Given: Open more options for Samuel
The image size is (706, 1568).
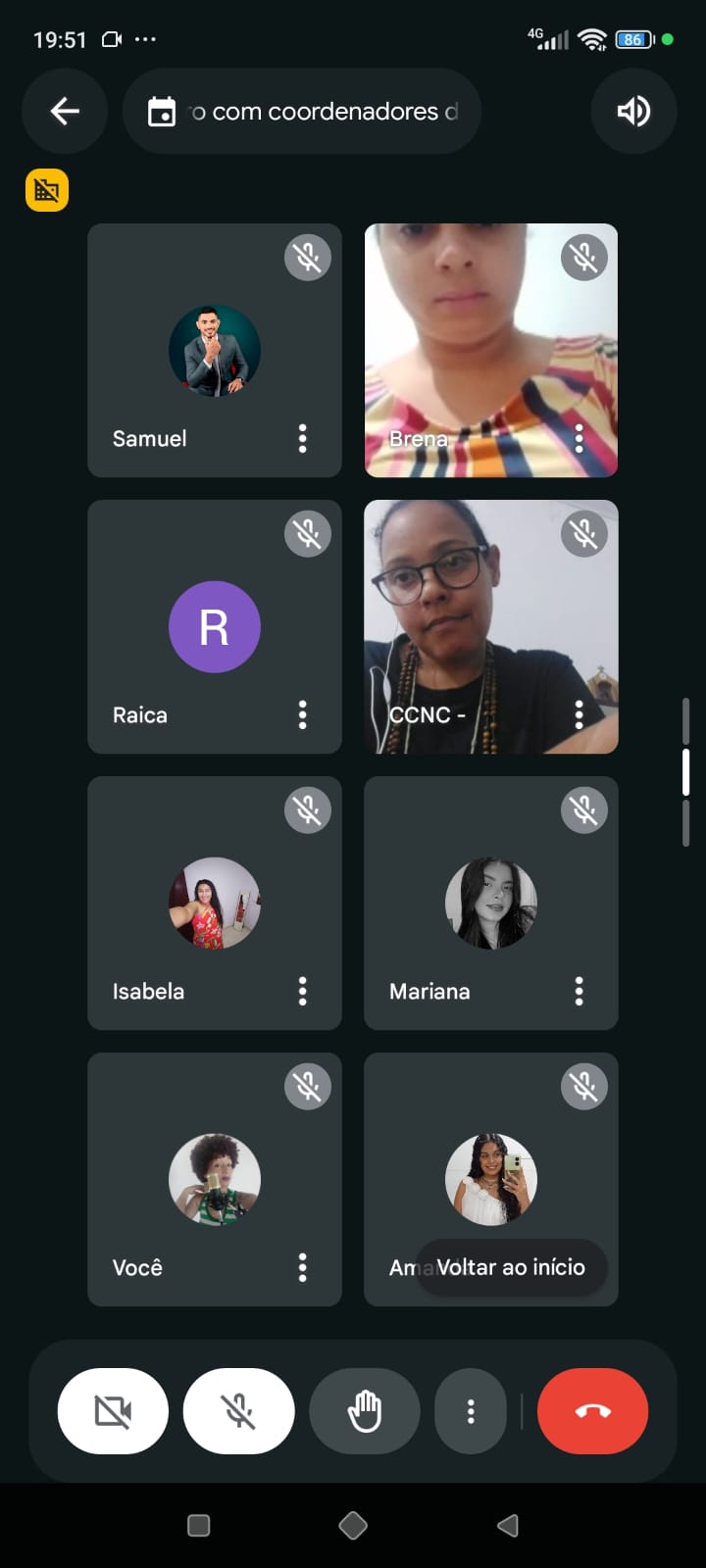Looking at the screenshot, I should (302, 438).
